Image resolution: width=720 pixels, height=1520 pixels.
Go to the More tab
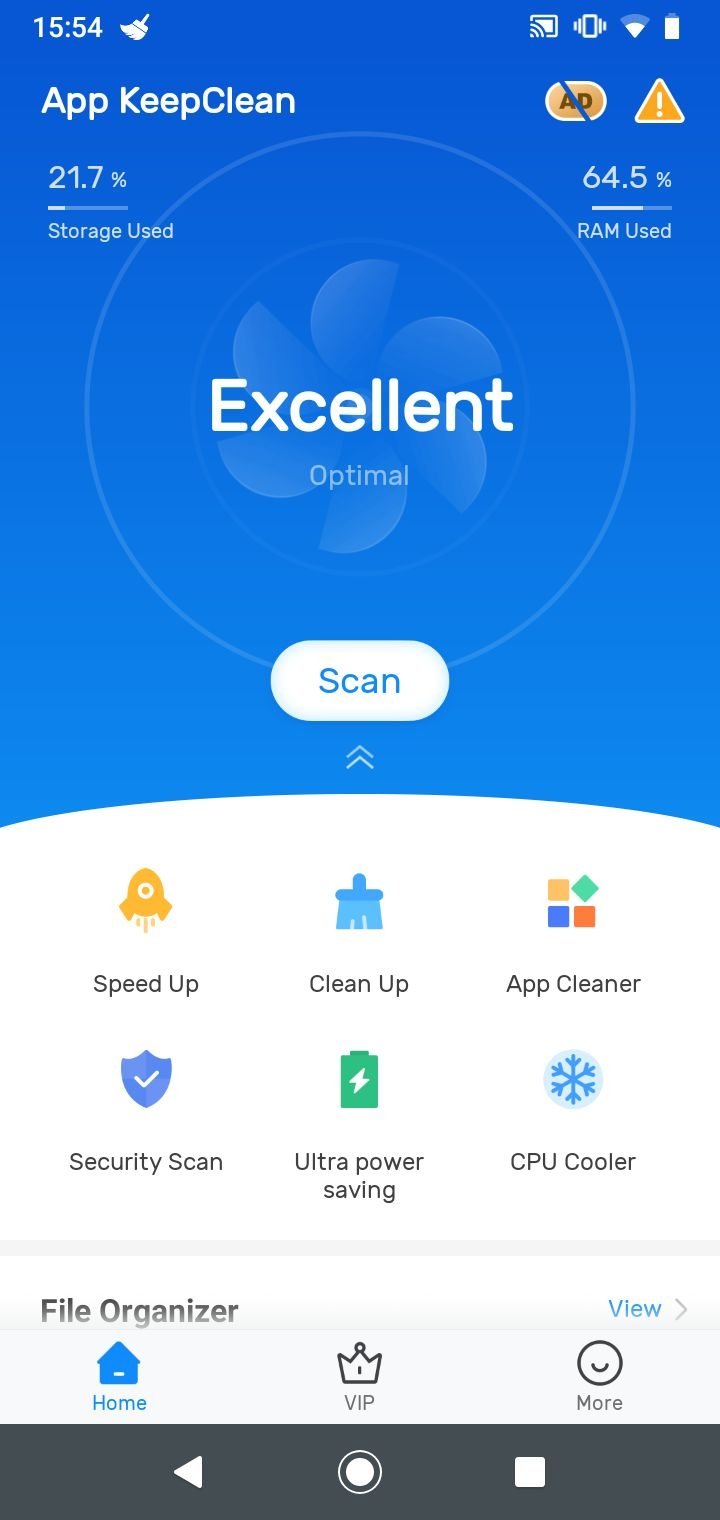600,1377
